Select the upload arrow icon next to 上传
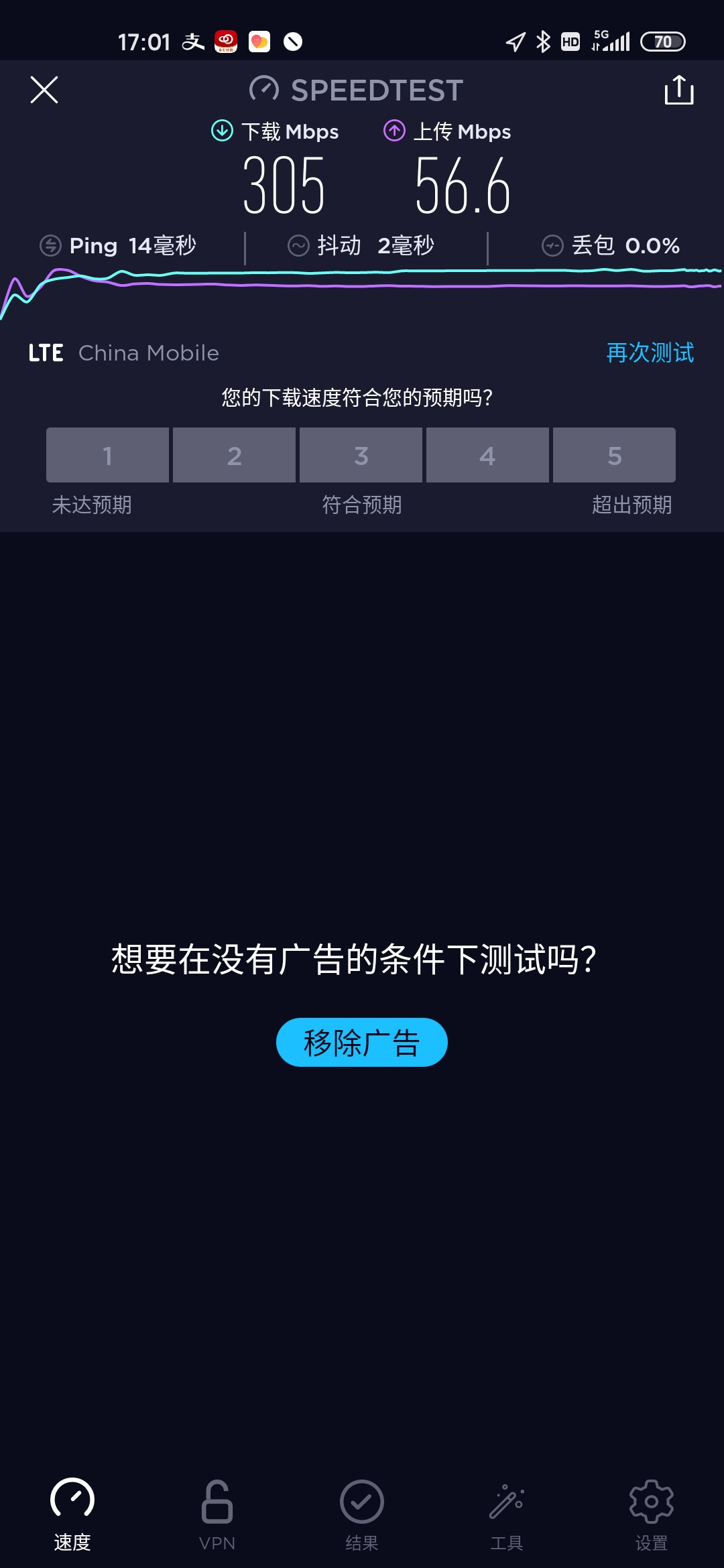 tap(394, 131)
